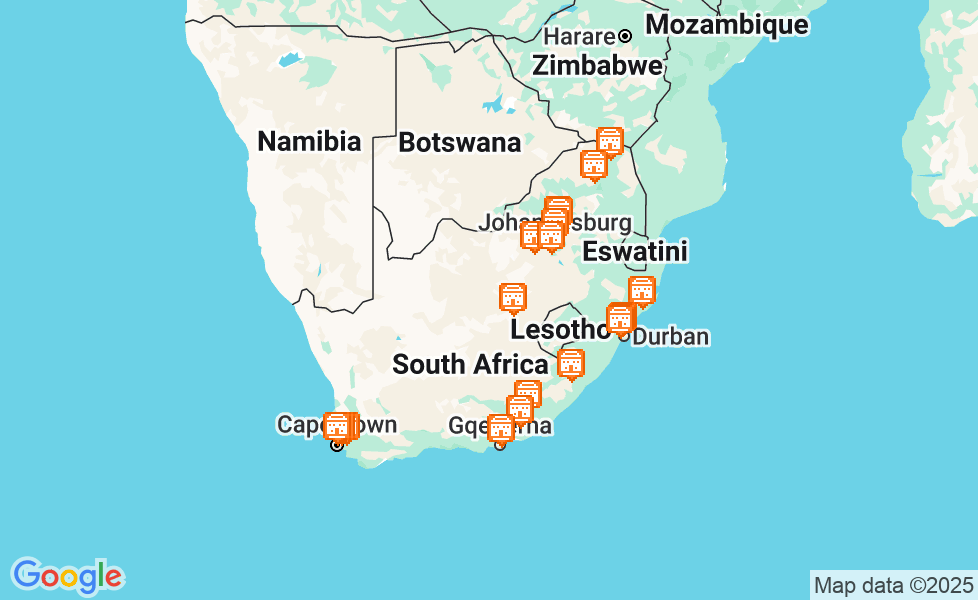Tap the store marker at Cape Town
Viewport: 978px width, 600px height.
click(338, 427)
